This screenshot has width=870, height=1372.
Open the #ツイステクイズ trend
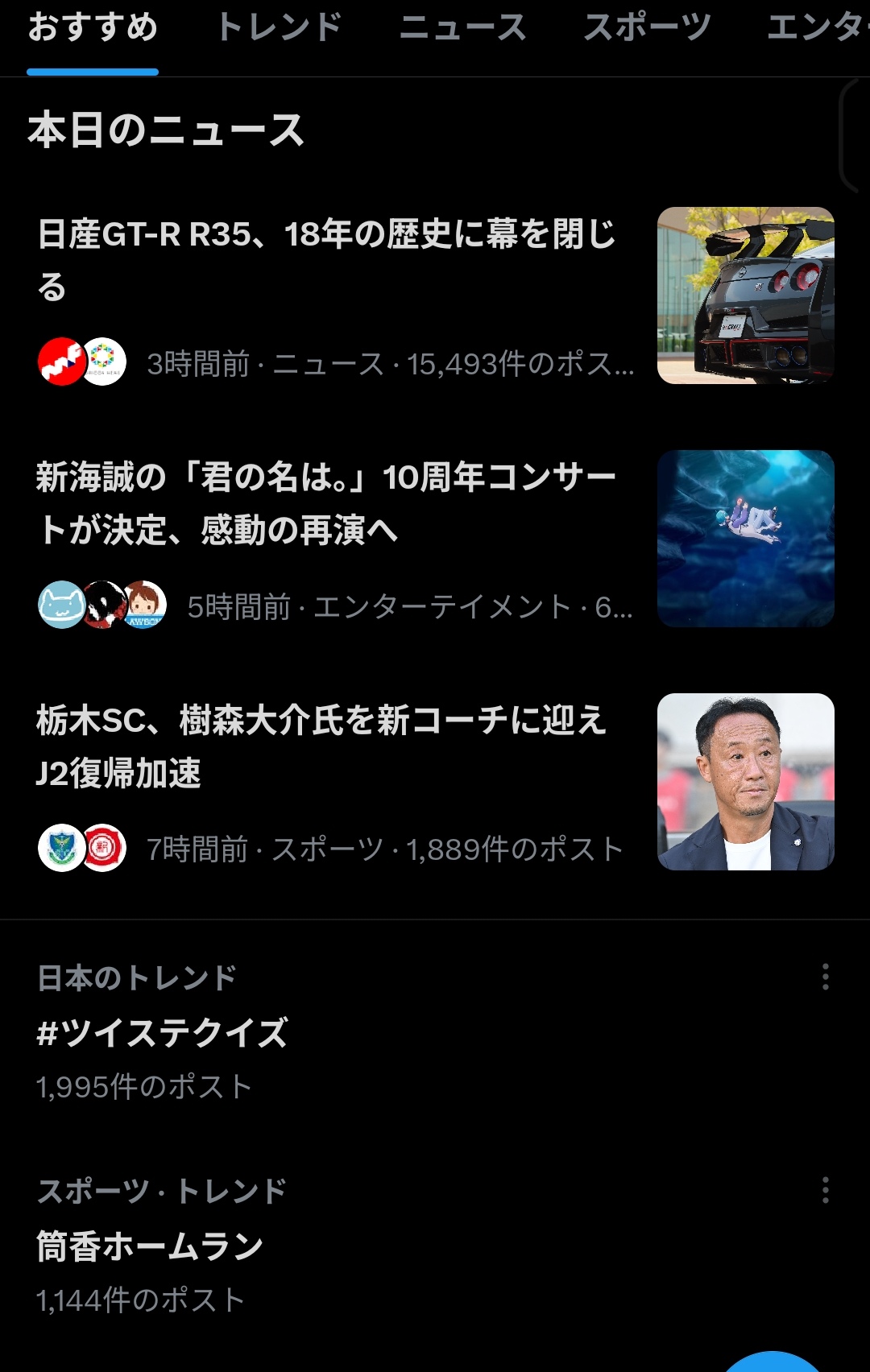[163, 1033]
